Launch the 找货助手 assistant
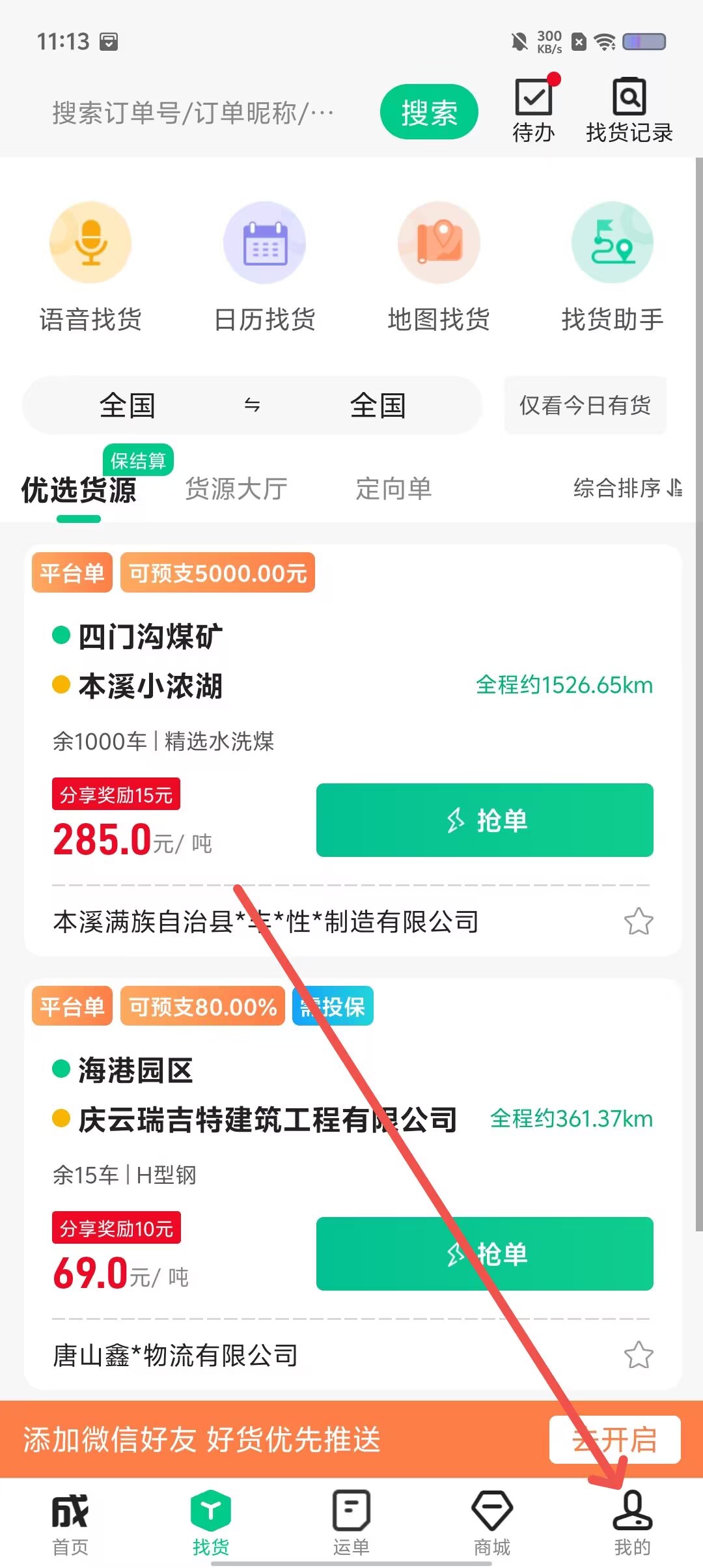Screen dimensions: 703x1568 point(613,268)
